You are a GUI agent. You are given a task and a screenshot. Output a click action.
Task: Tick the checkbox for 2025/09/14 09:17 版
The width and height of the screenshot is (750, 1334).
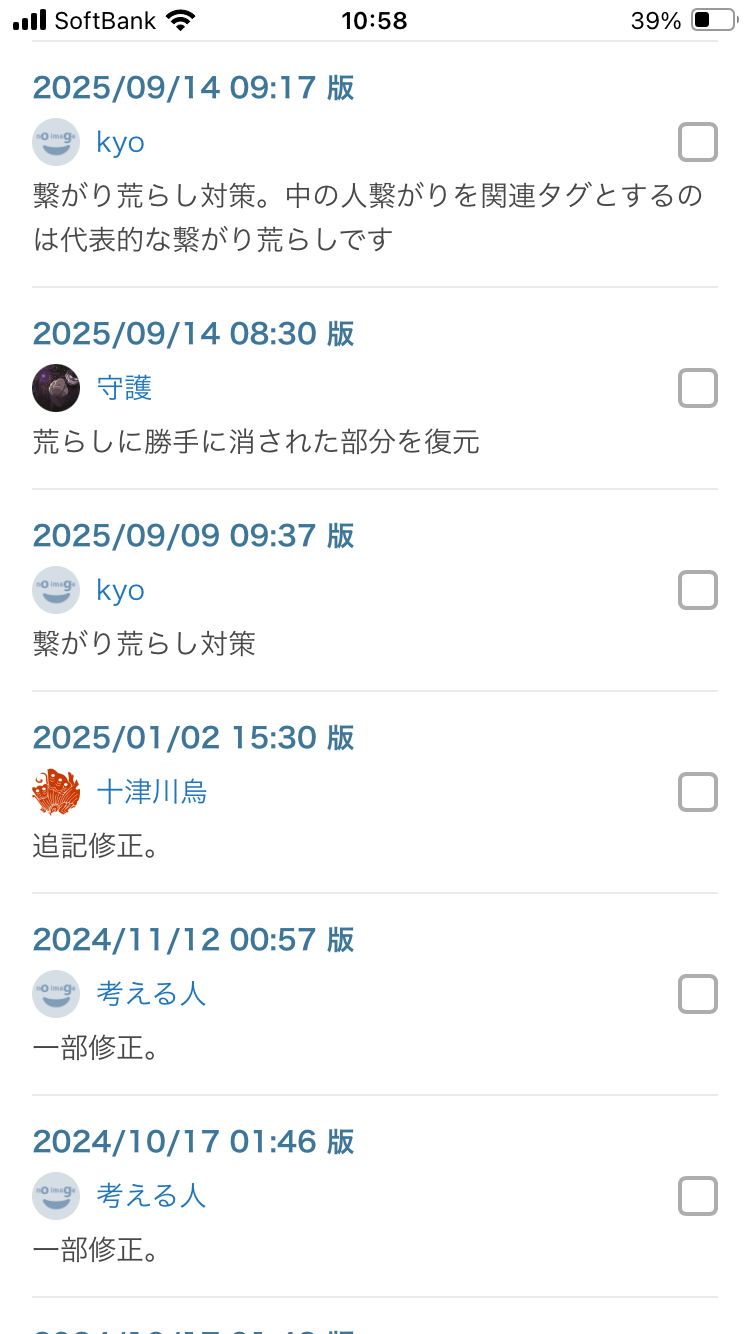click(x=697, y=142)
